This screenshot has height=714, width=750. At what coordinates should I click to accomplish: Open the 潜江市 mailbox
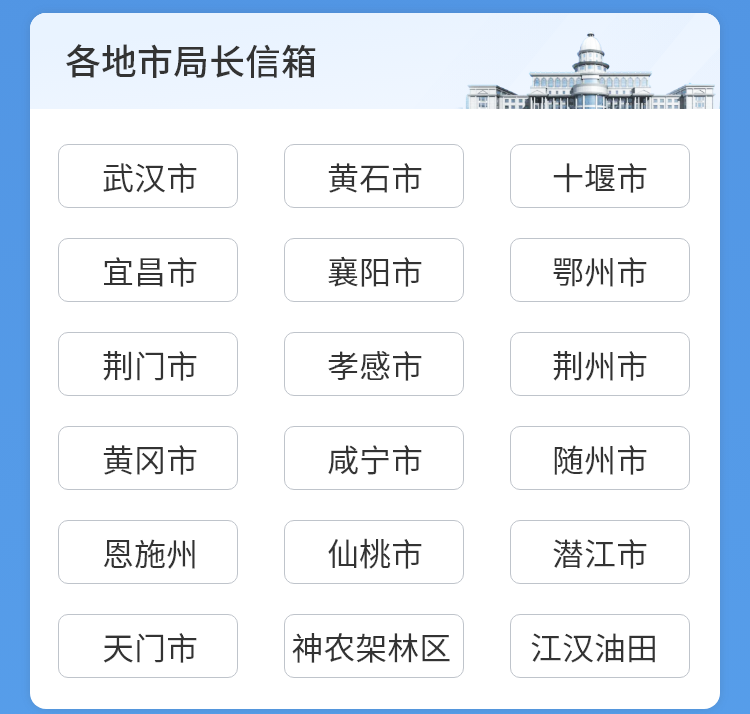point(600,553)
